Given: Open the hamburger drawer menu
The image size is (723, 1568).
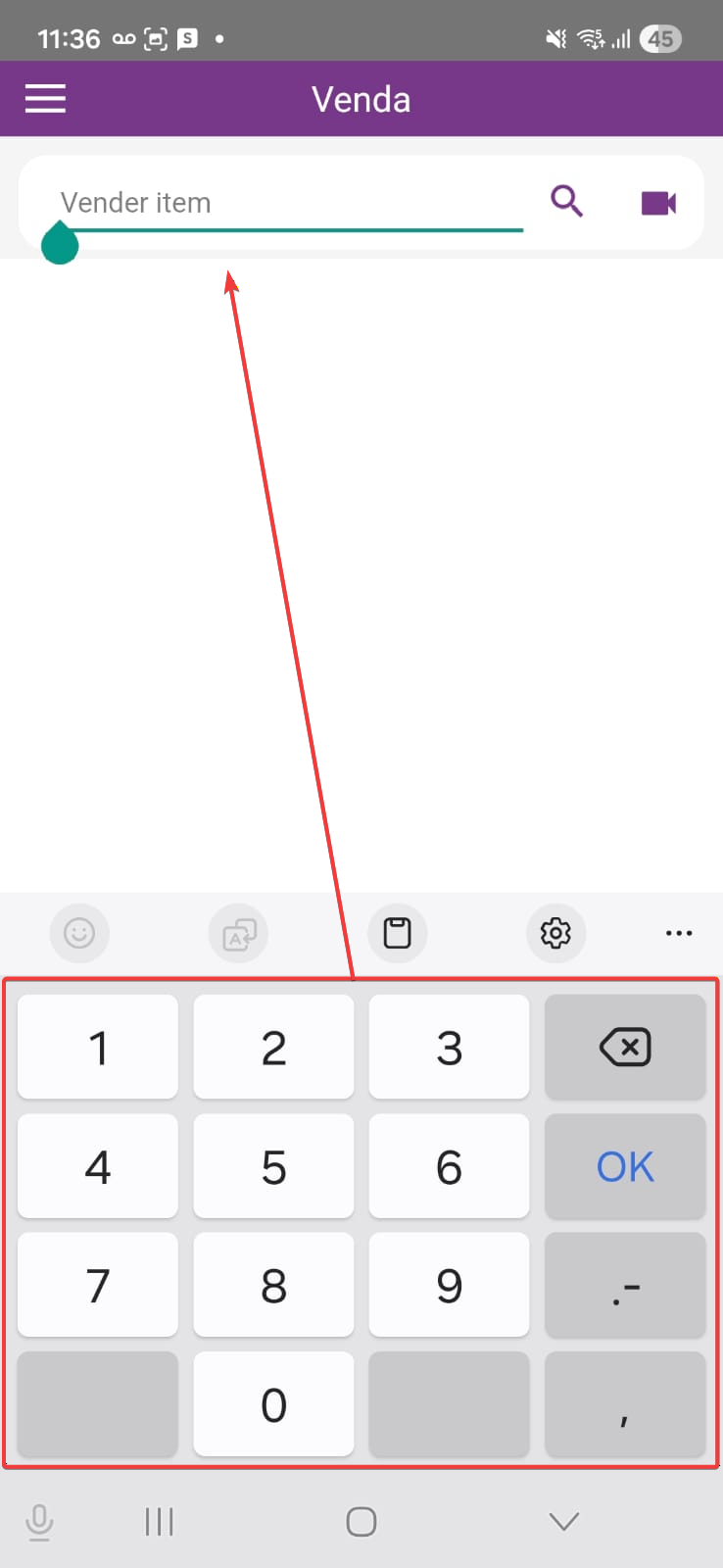Looking at the screenshot, I should pos(45,99).
